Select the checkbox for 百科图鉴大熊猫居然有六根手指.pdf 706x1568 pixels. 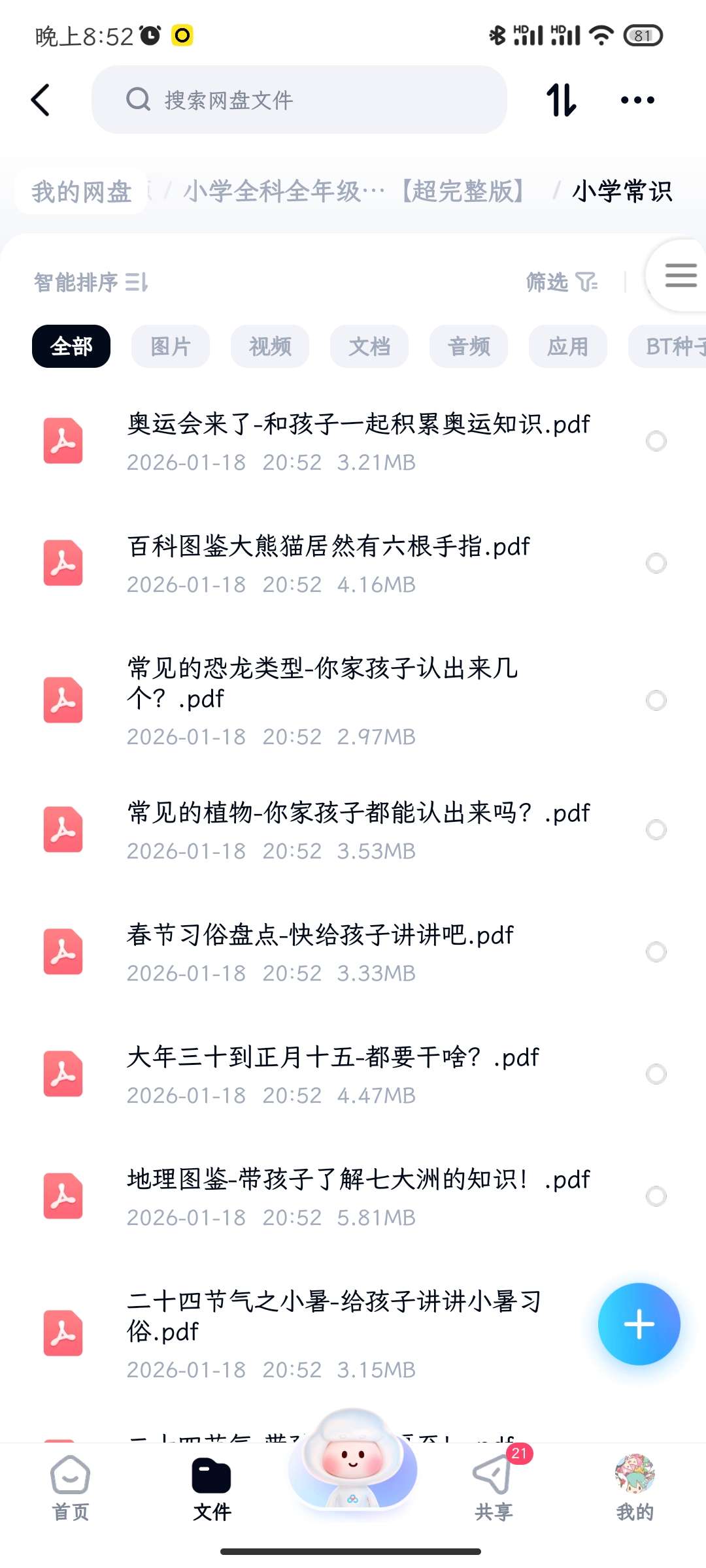pos(656,563)
